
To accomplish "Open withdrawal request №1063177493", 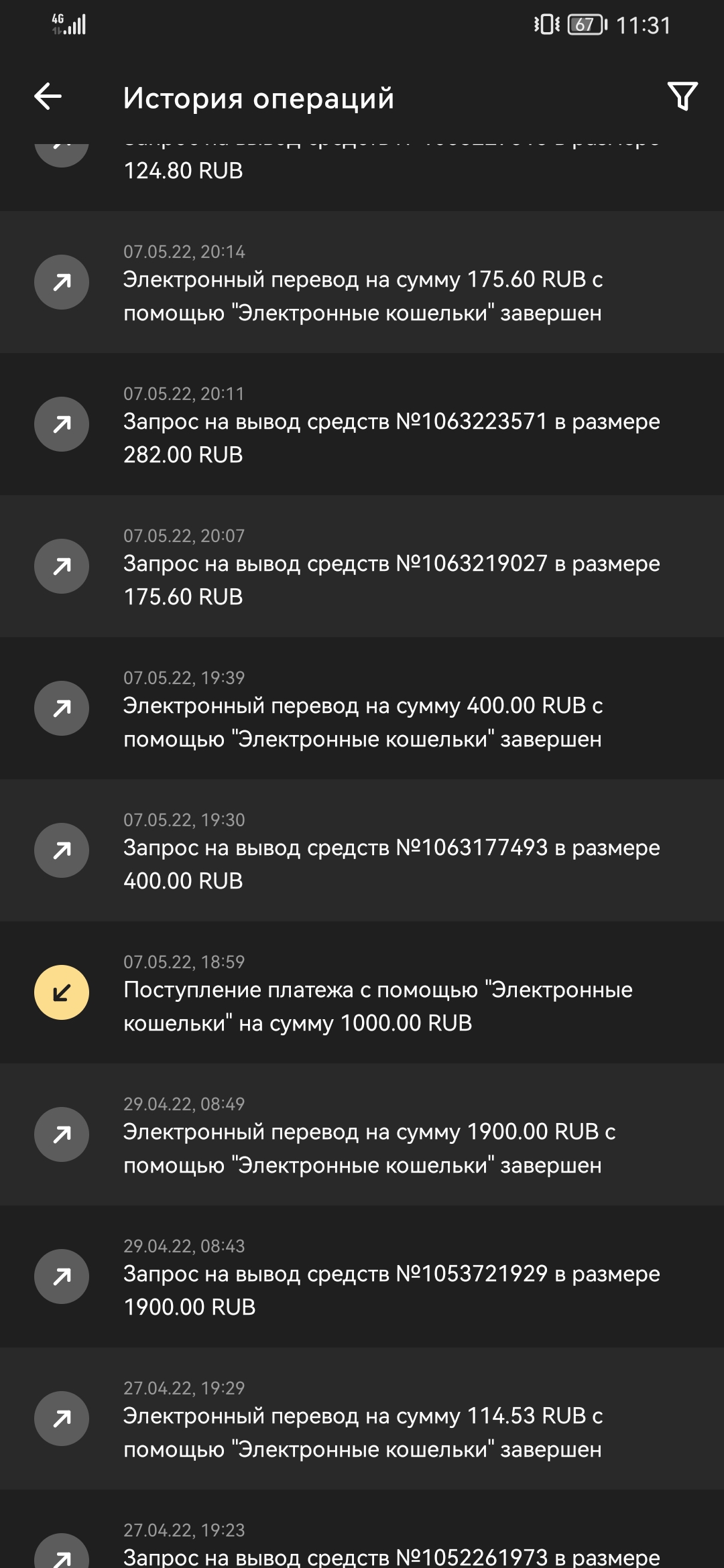I will tap(362, 851).
